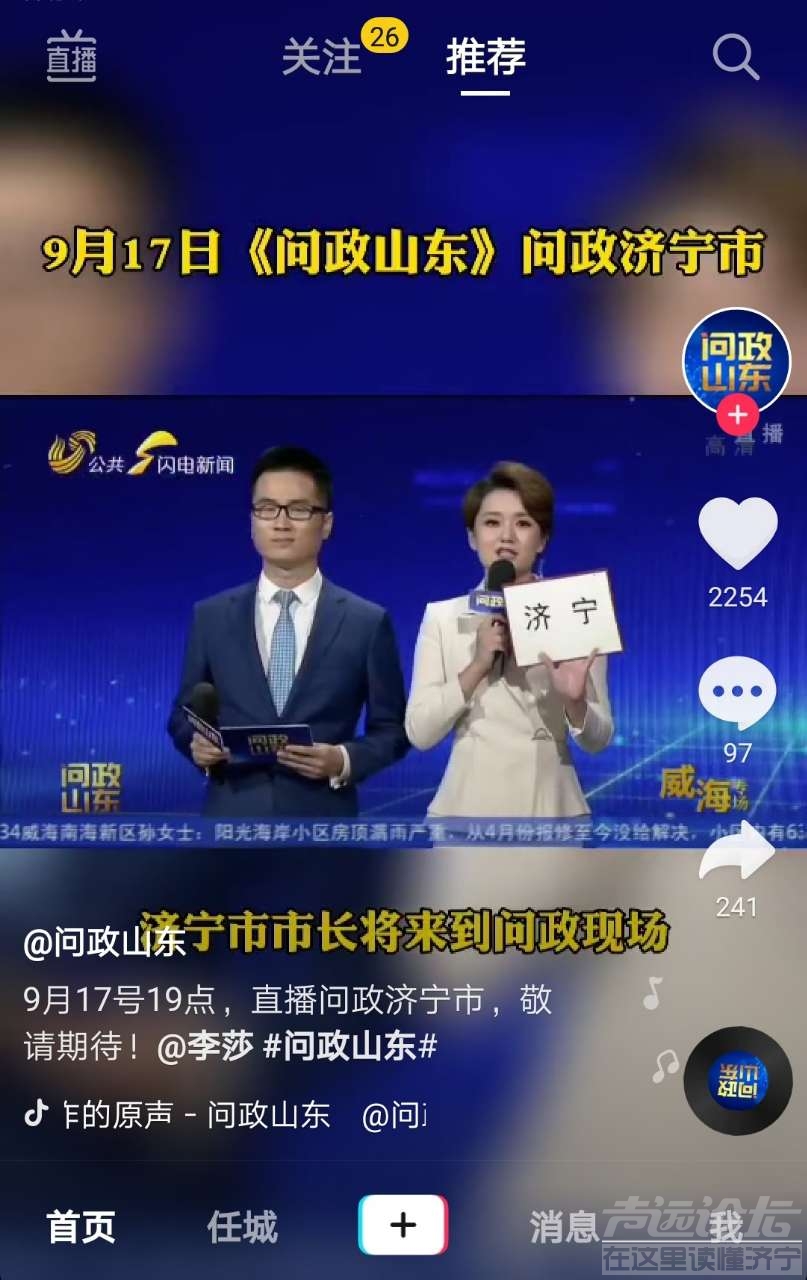Open the @李莎 mention
Image resolution: width=807 pixels, height=1280 pixels.
(204, 1047)
